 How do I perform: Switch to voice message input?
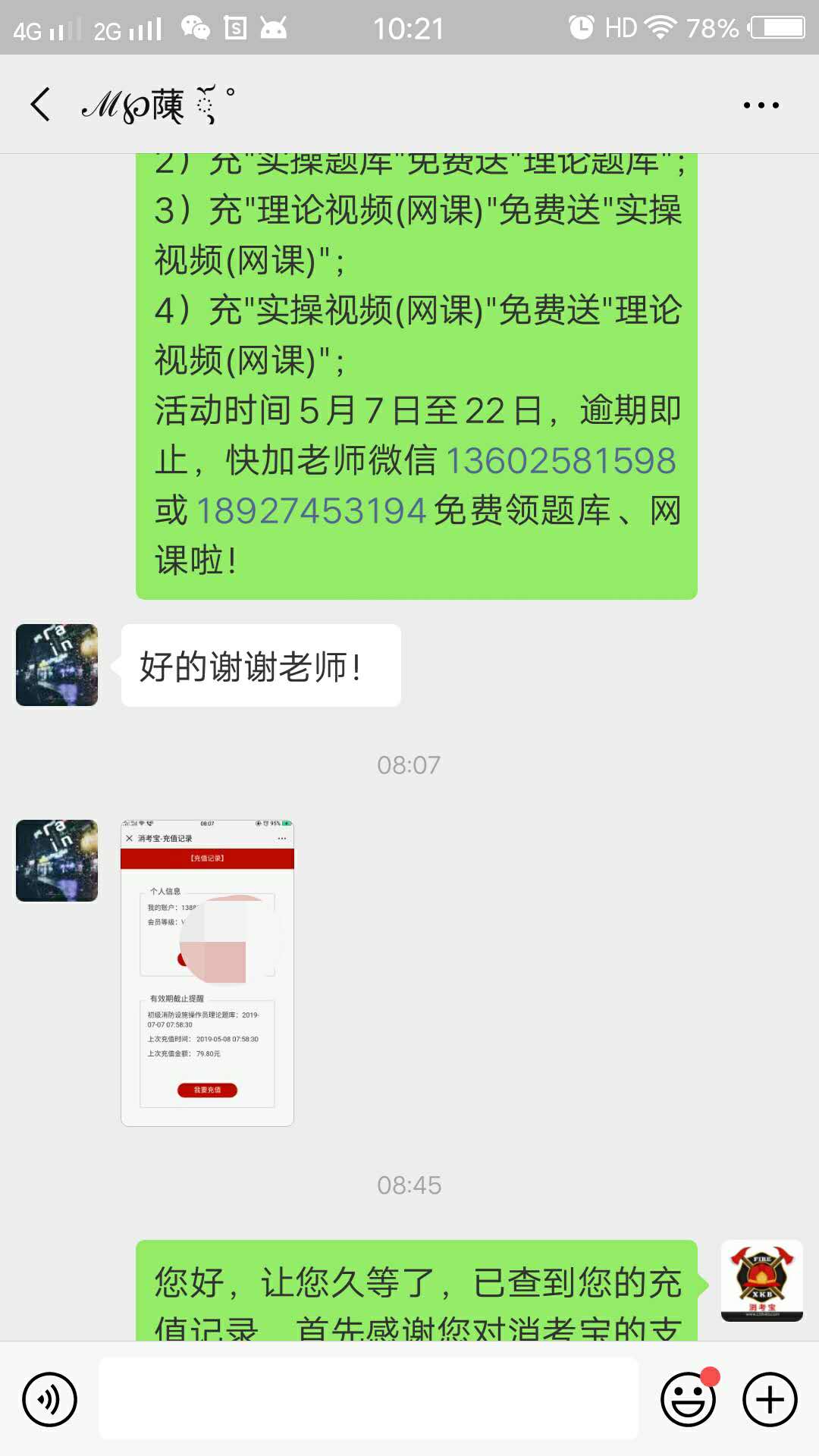tap(50, 1399)
